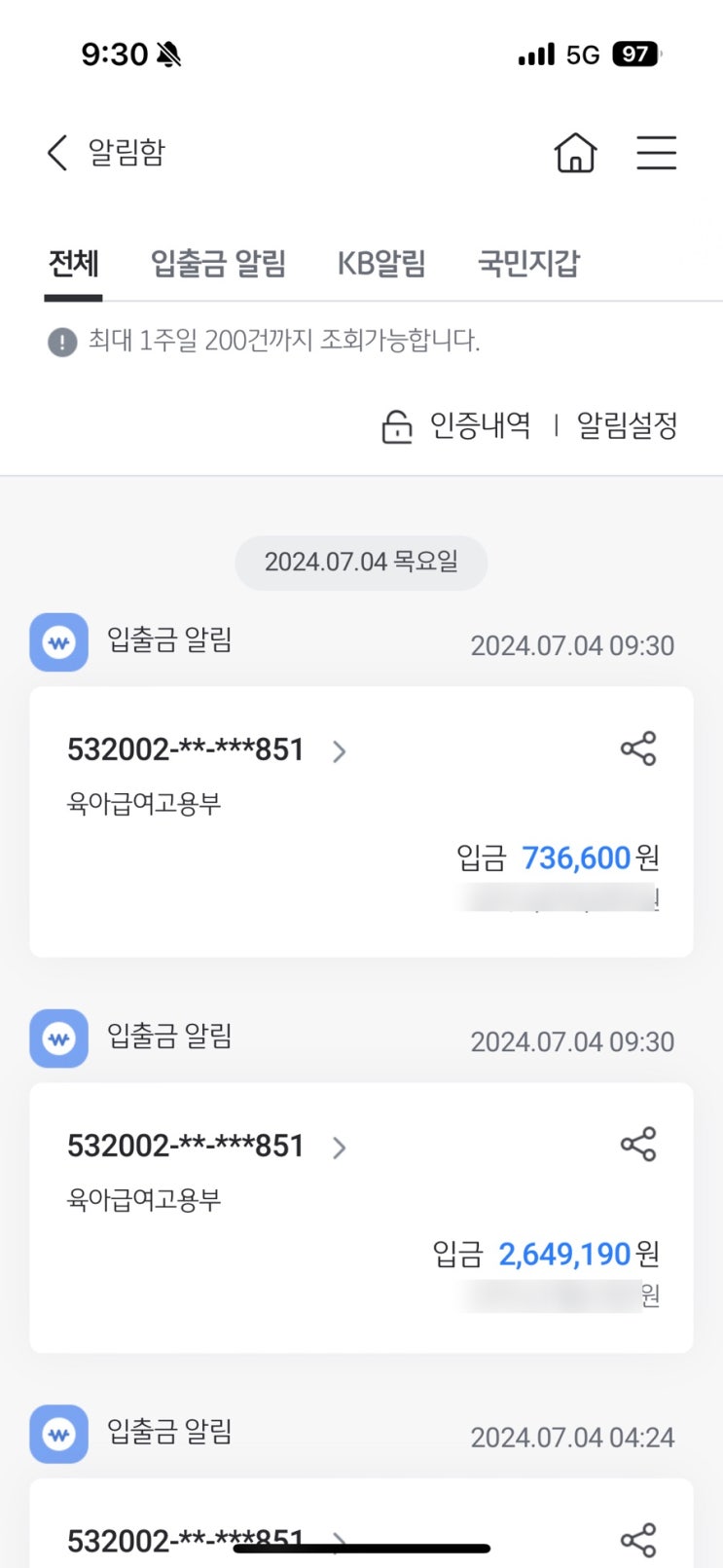Viewport: 723px width, 1568px height.
Task: Open 인증내역
Action: [x=457, y=425]
